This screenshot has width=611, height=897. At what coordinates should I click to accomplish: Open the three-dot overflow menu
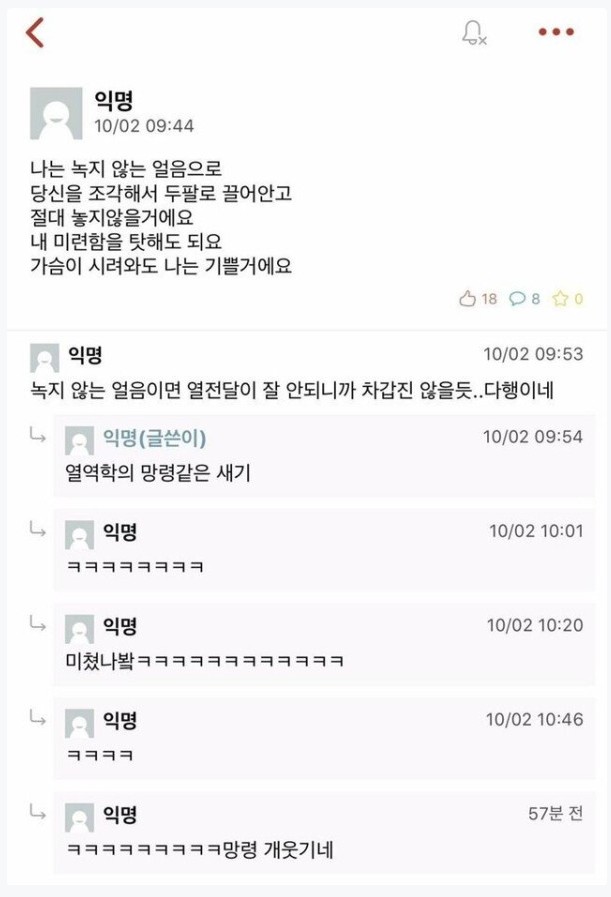(556, 33)
